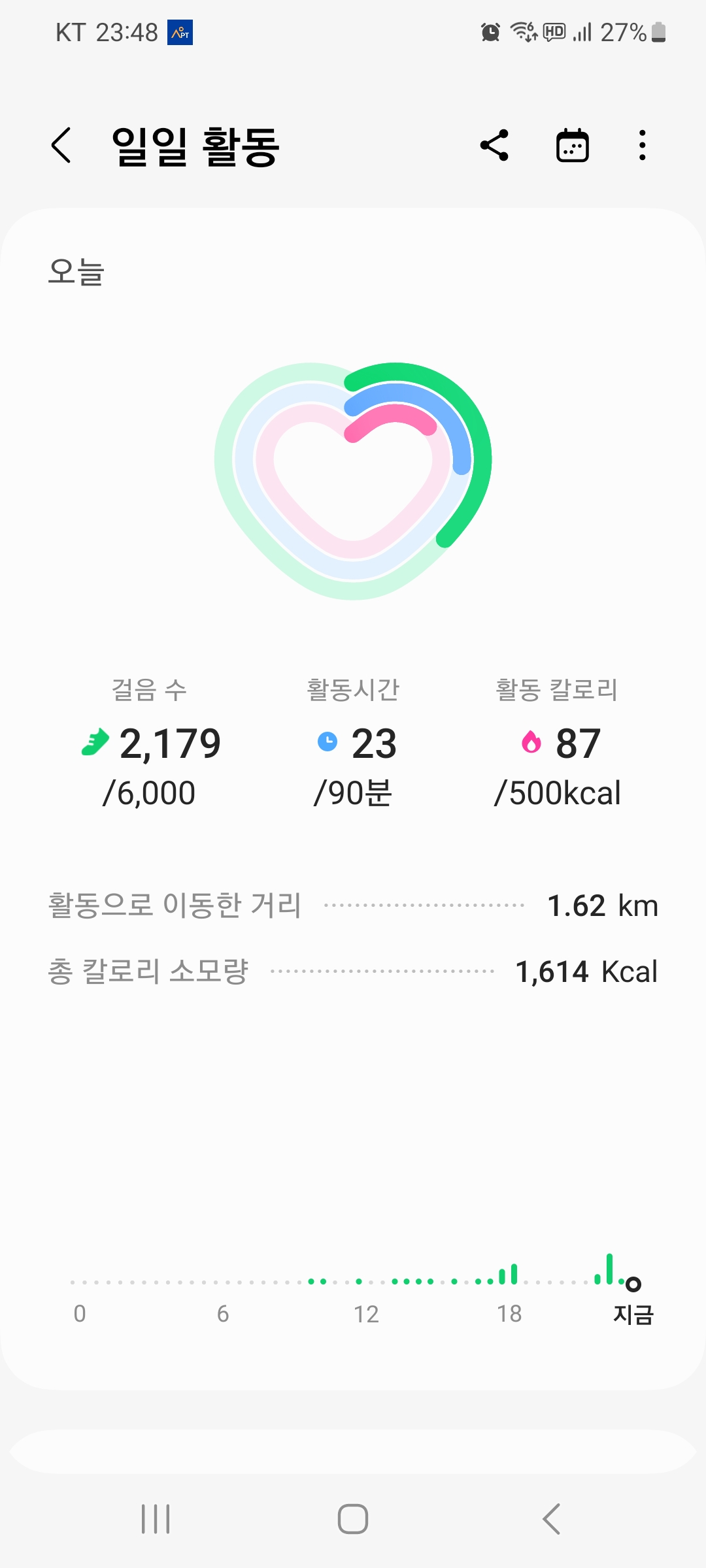This screenshot has height=1568, width=706.
Task: Share today's daily activity
Action: [x=494, y=145]
